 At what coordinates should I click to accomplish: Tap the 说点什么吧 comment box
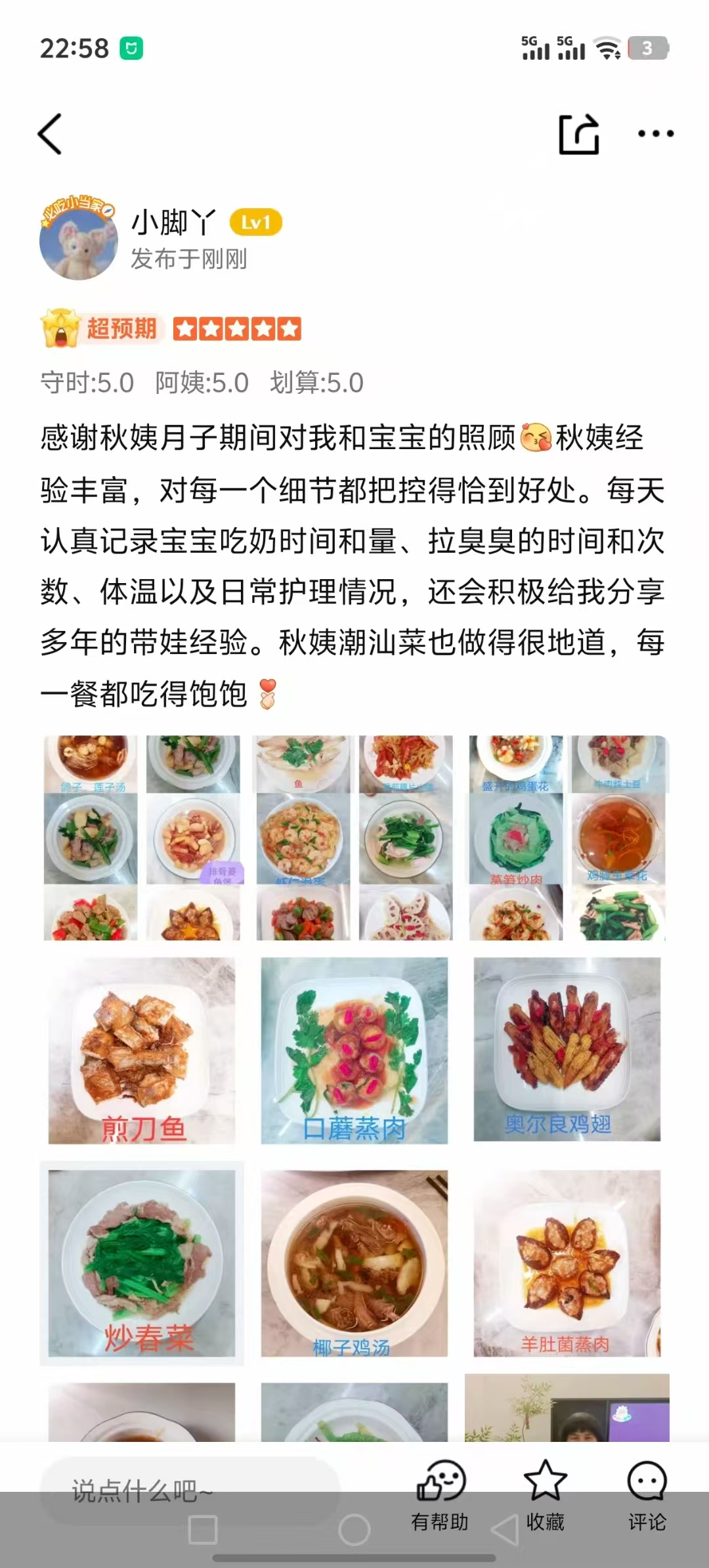point(190,1491)
